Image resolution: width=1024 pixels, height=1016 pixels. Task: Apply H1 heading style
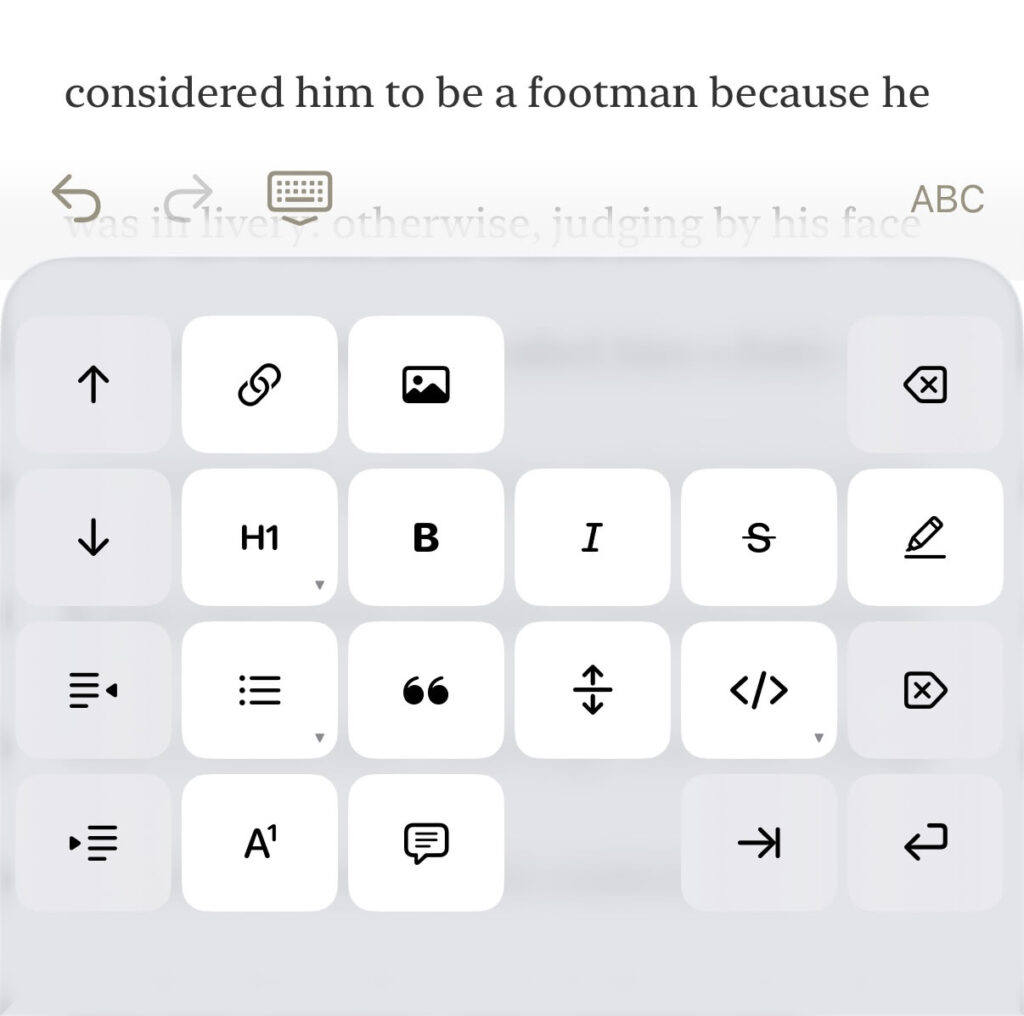(259, 538)
